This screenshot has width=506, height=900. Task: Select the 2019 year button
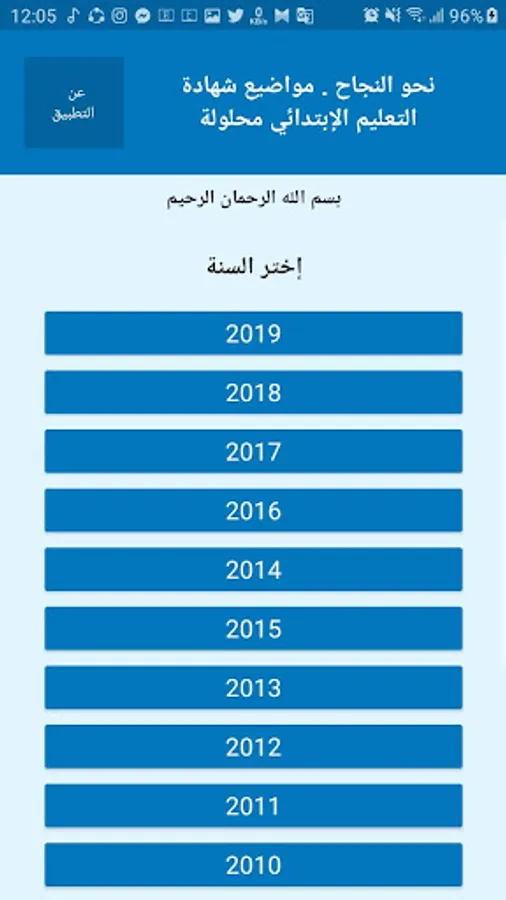coord(254,333)
